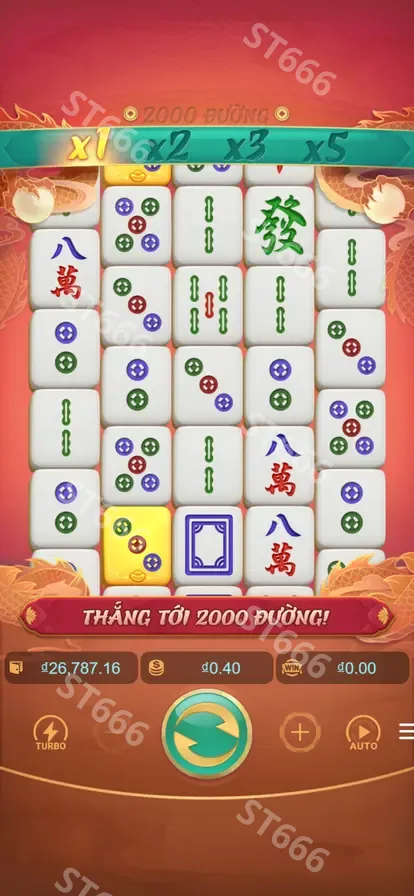Open the Auto spin option
The image size is (414, 896).
(x=364, y=733)
